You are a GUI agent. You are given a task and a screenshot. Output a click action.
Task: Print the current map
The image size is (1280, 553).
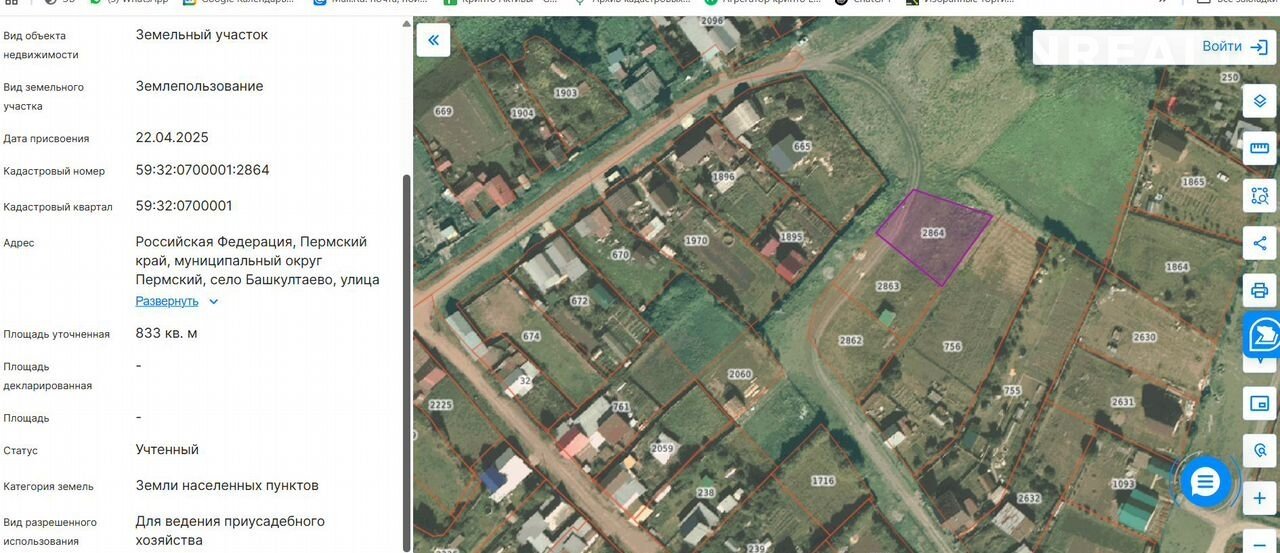pyautogui.click(x=1259, y=291)
